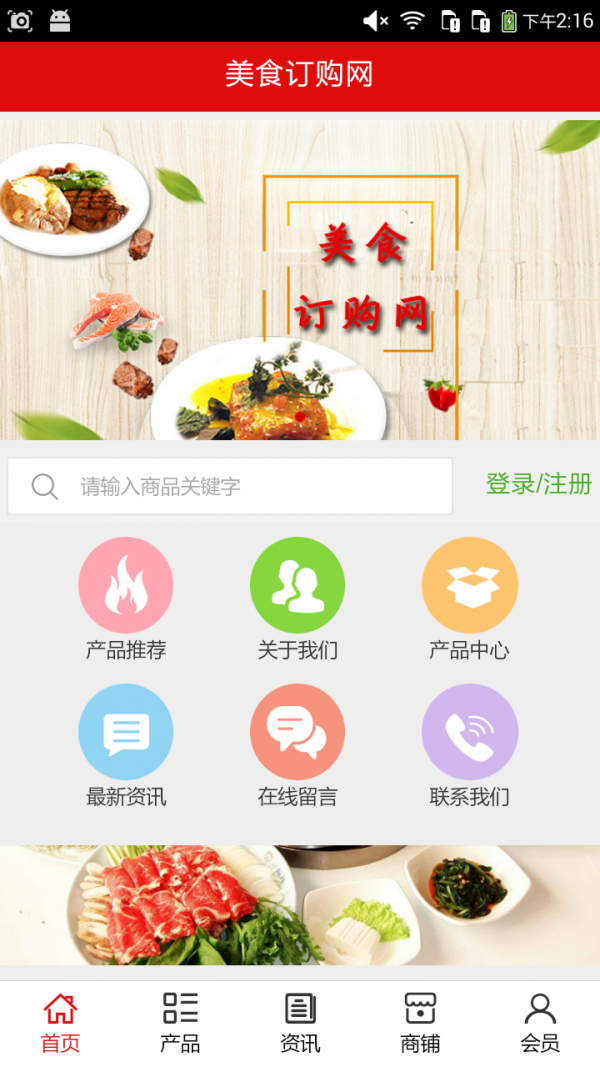Viewport: 600px width, 1067px height.
Task: Open 产品中心 product center
Action: pos(469,598)
